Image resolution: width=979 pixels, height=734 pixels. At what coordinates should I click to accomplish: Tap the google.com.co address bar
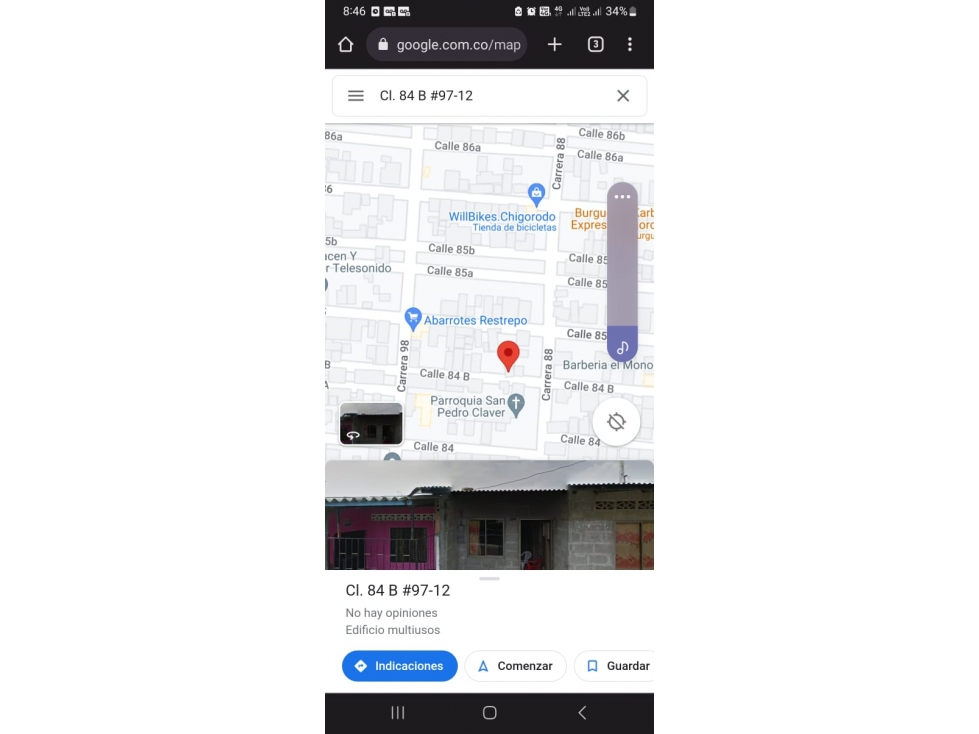click(x=448, y=44)
